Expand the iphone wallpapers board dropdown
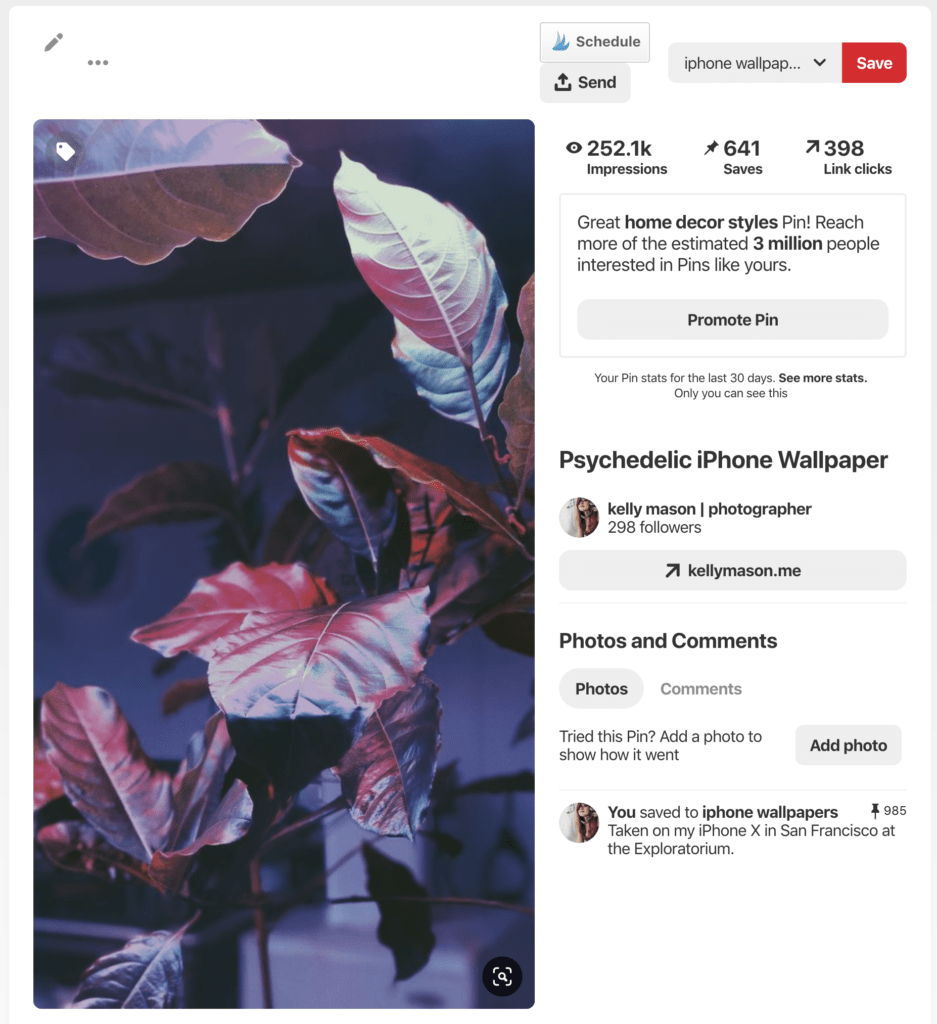The image size is (937, 1024). [x=755, y=63]
